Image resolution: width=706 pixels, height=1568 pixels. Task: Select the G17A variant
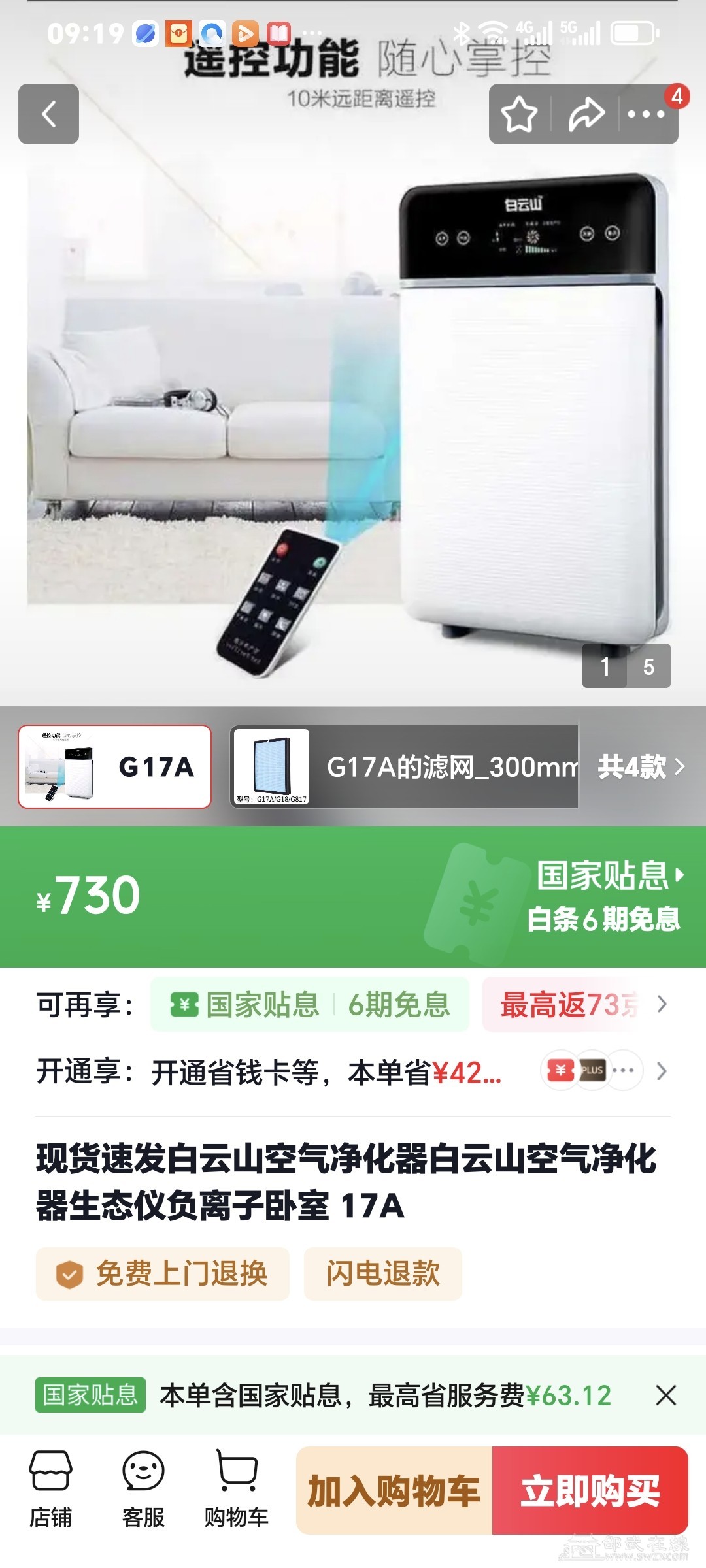coord(115,766)
